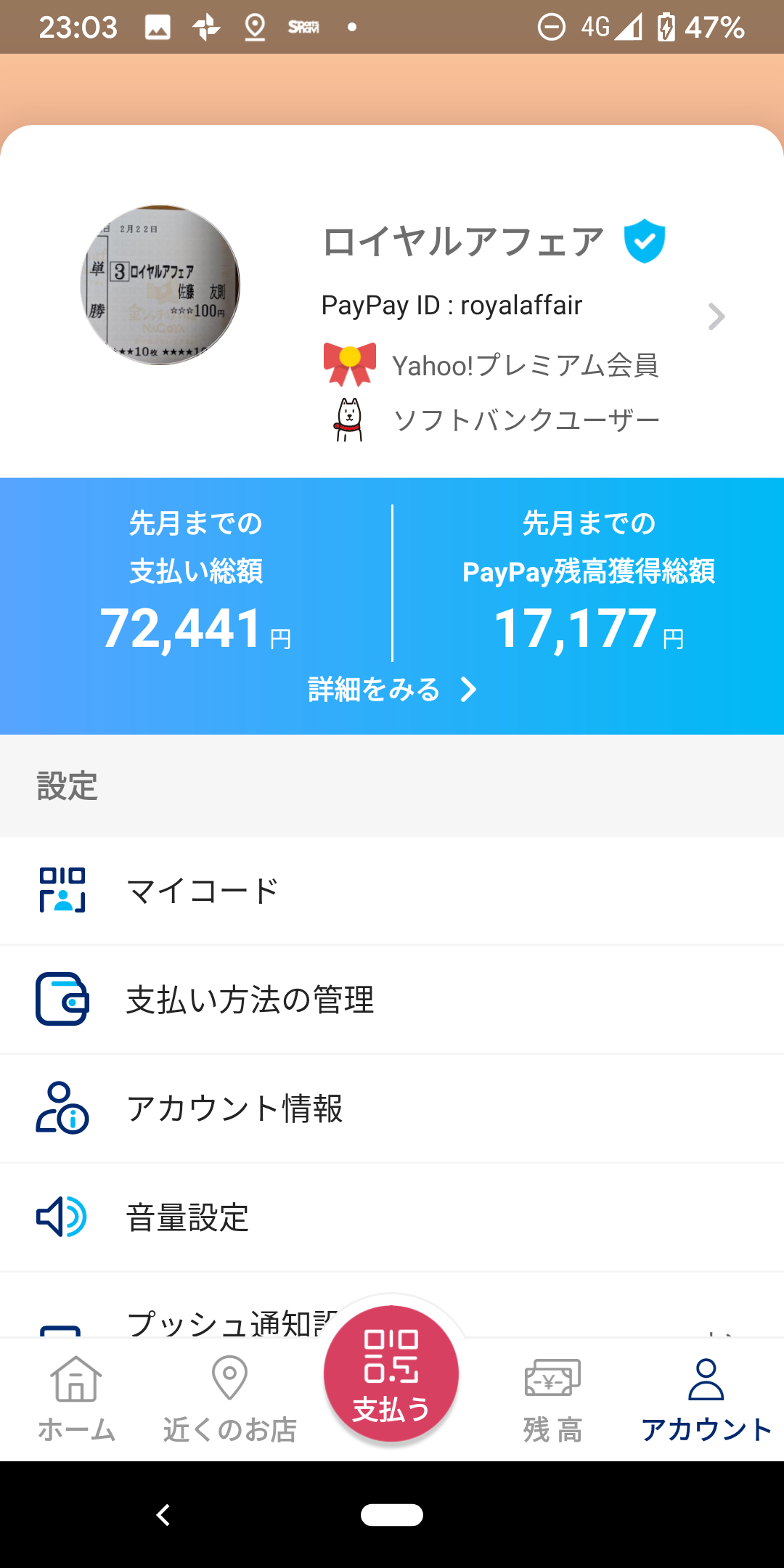Expand profile details with the right chevron
Viewport: 784px width, 1568px height.
tap(717, 317)
